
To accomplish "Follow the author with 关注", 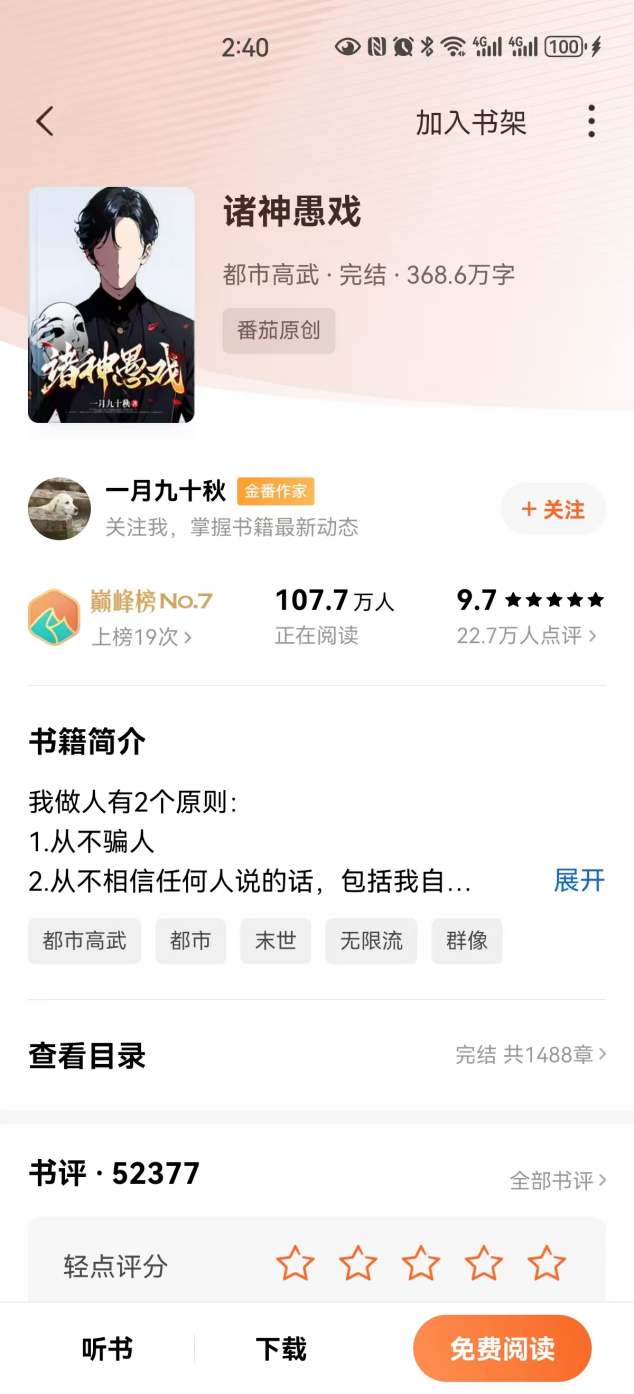I will (553, 509).
